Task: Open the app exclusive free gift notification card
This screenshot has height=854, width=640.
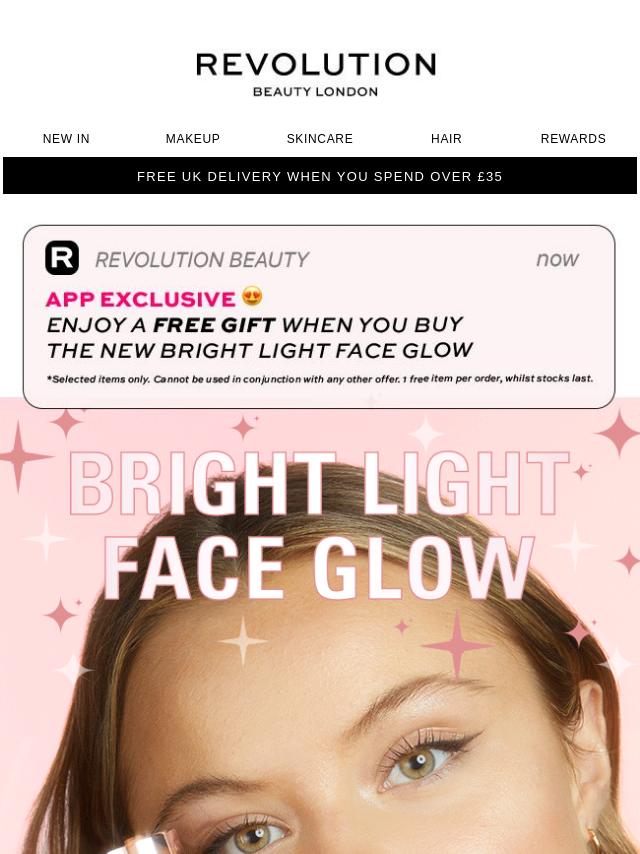Action: pos(319,316)
